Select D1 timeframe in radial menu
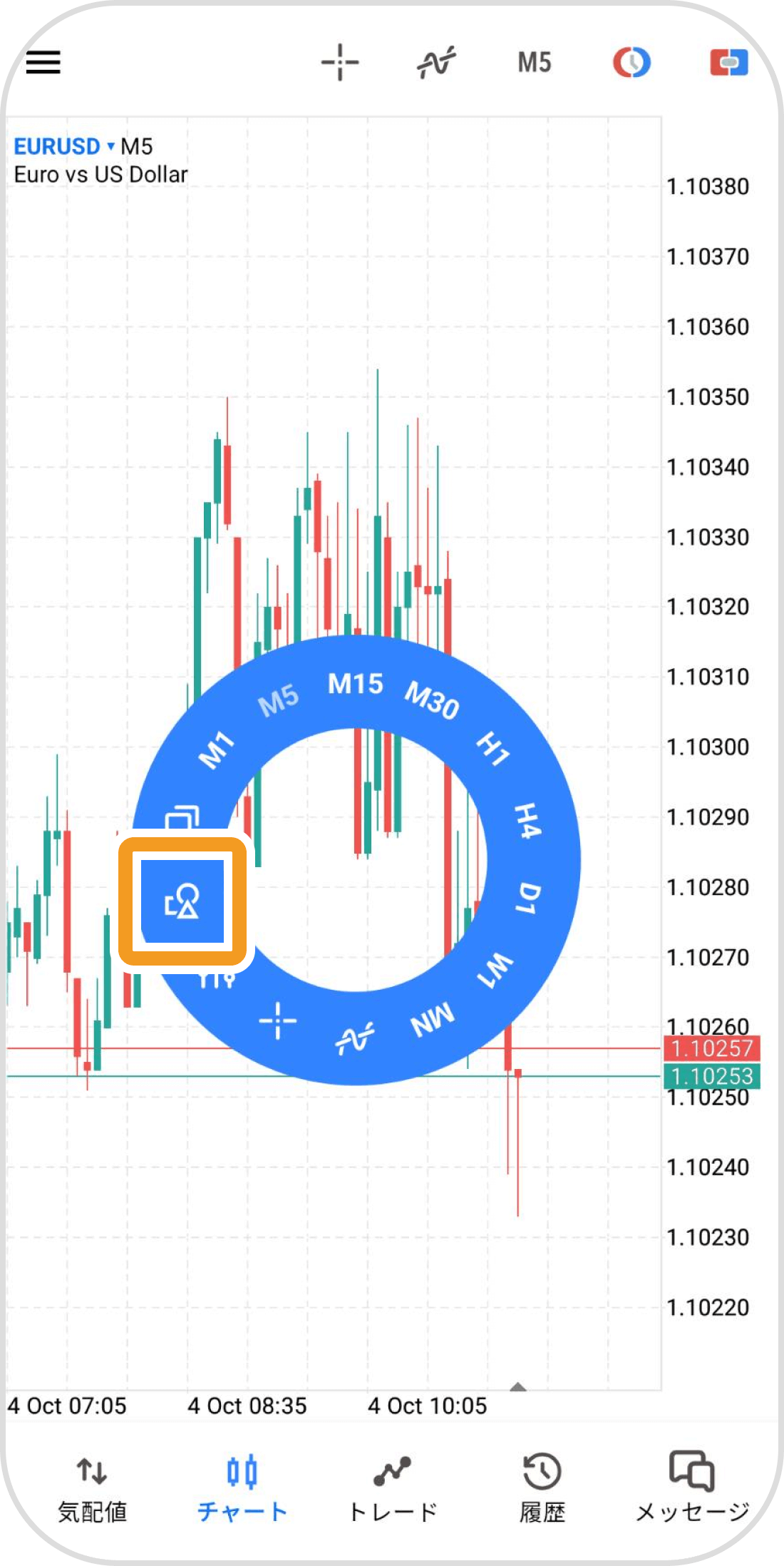 point(529,897)
